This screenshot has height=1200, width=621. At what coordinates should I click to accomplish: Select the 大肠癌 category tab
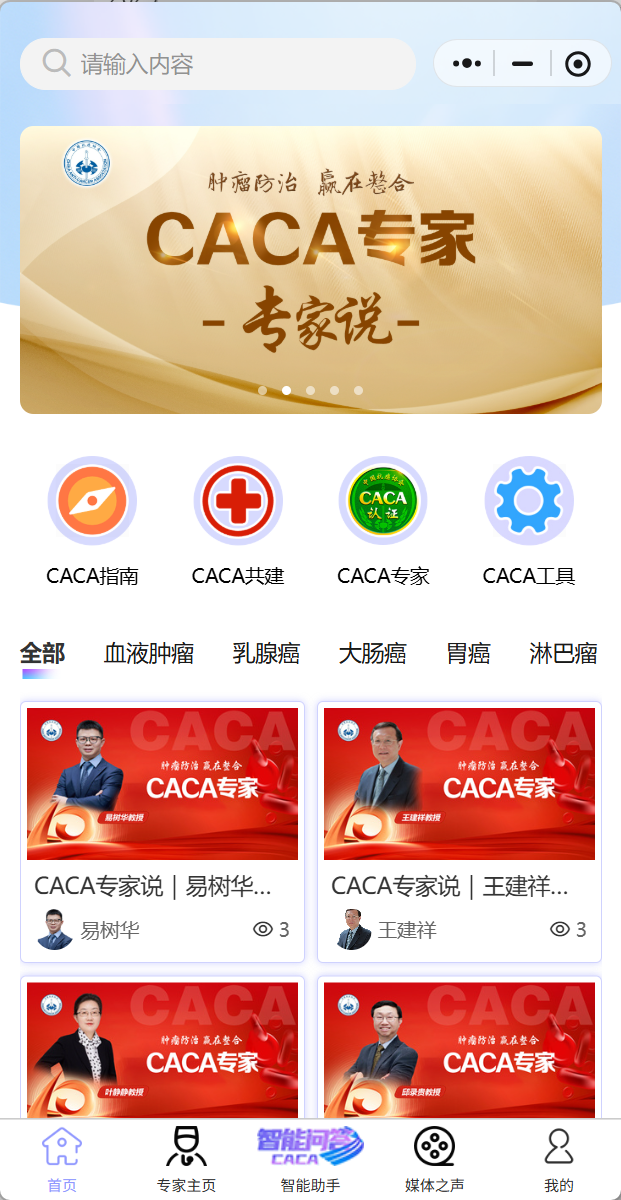(x=372, y=654)
